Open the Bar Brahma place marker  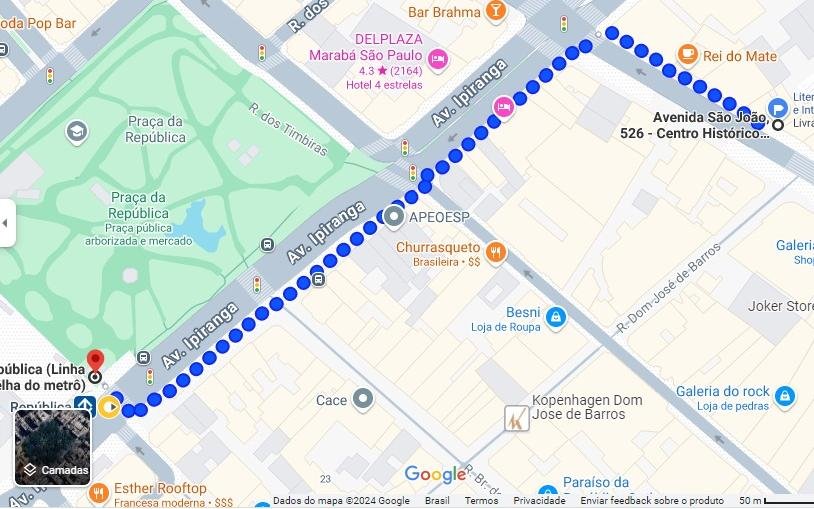point(495,11)
